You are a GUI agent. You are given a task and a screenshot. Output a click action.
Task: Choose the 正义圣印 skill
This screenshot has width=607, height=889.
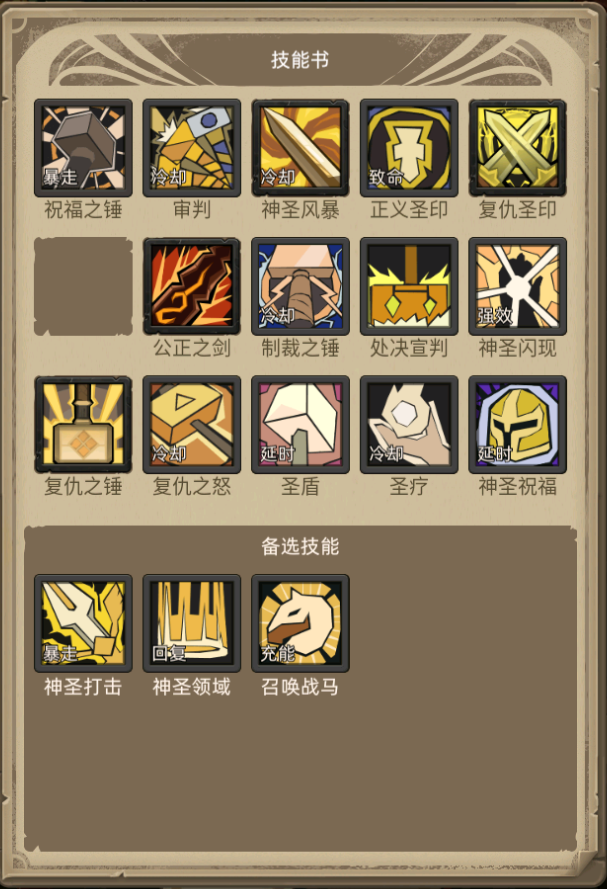409,148
